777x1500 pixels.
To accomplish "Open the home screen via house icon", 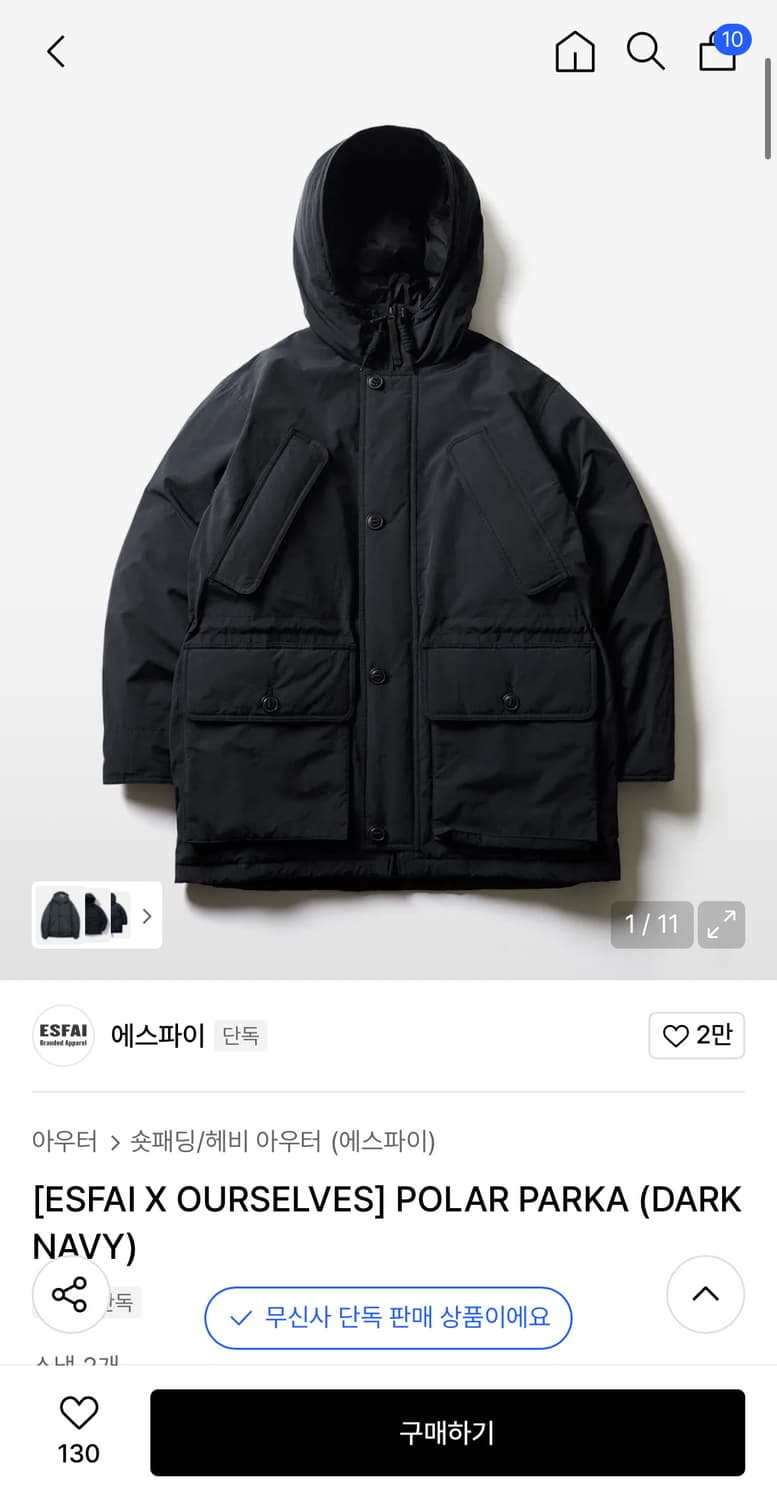I will pos(574,52).
